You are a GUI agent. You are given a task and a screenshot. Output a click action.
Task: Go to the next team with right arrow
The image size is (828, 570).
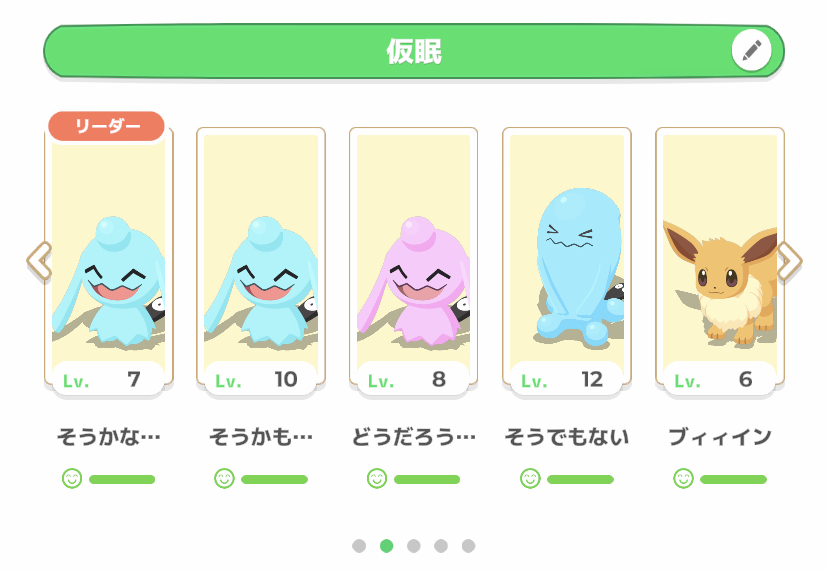(789, 260)
